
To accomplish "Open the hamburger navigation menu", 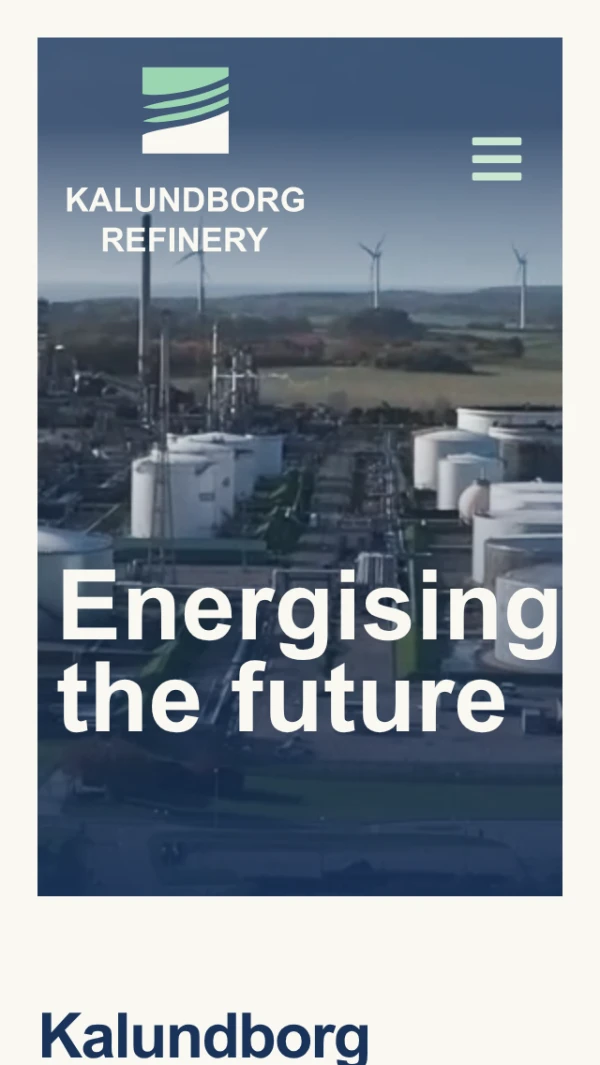I will pos(497,159).
